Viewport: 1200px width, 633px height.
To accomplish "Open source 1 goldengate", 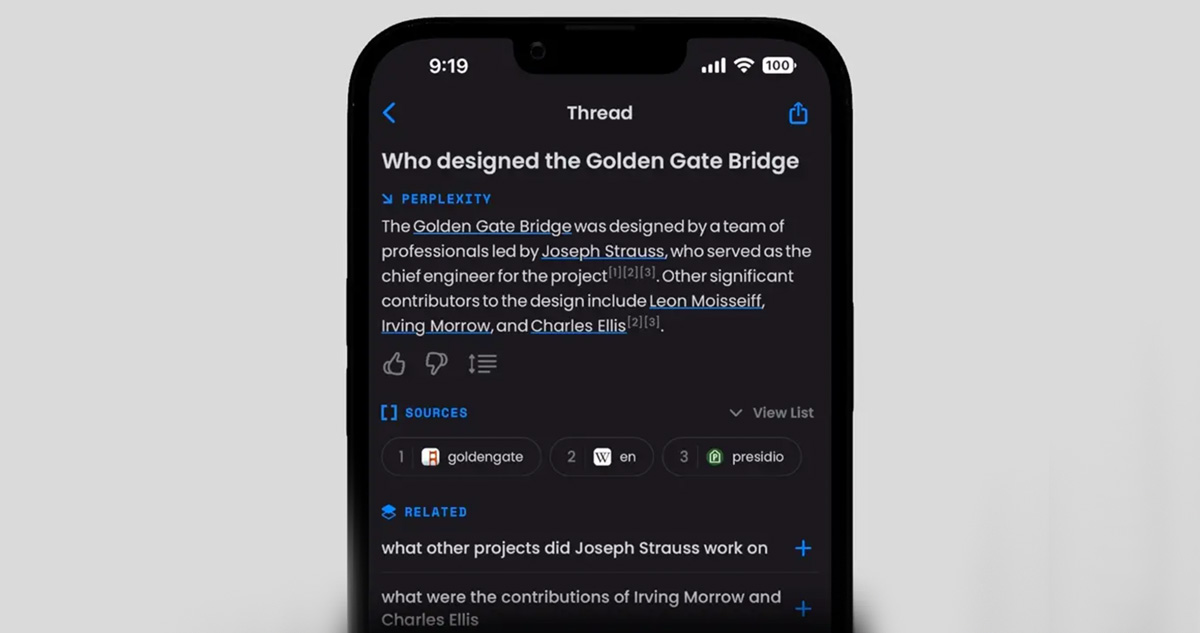I will [x=461, y=457].
